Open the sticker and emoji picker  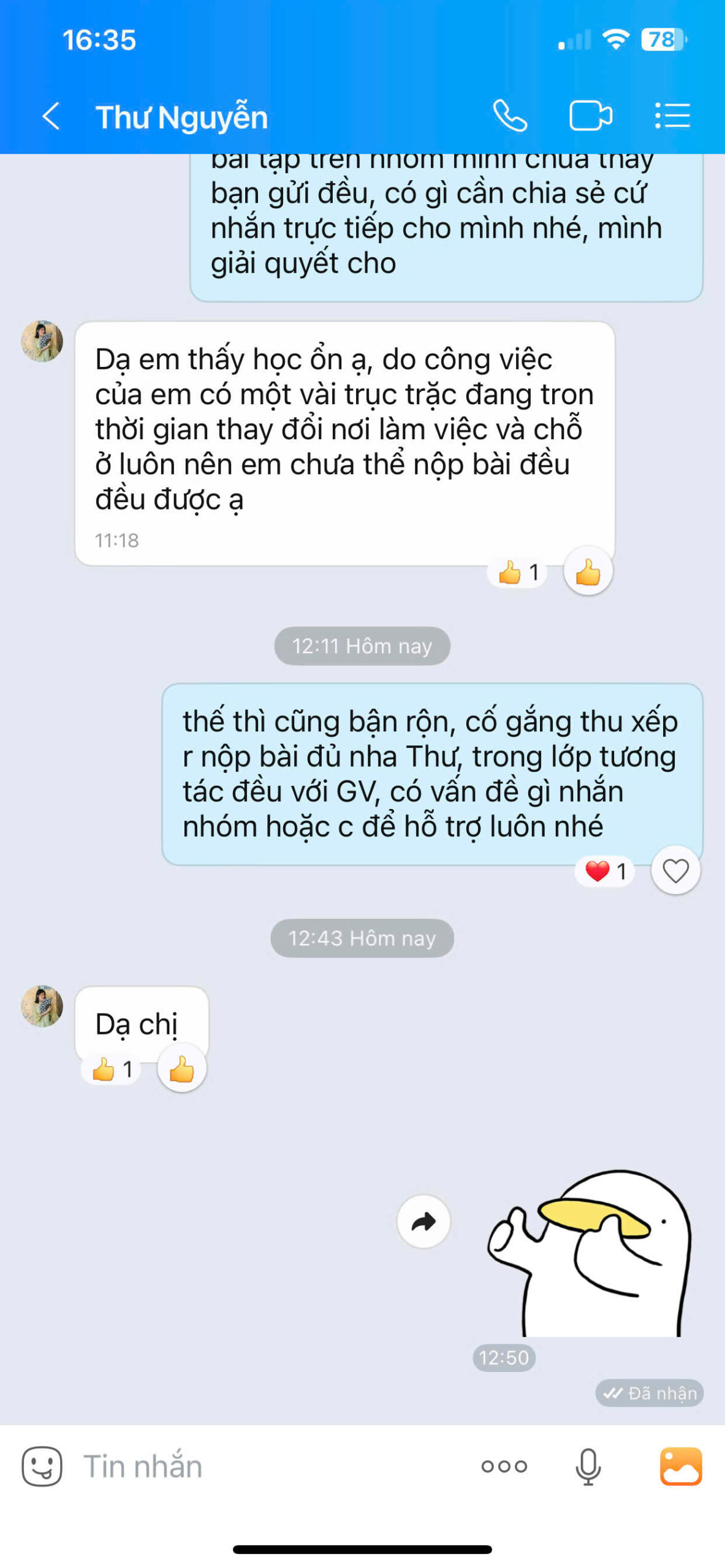tap(42, 1466)
